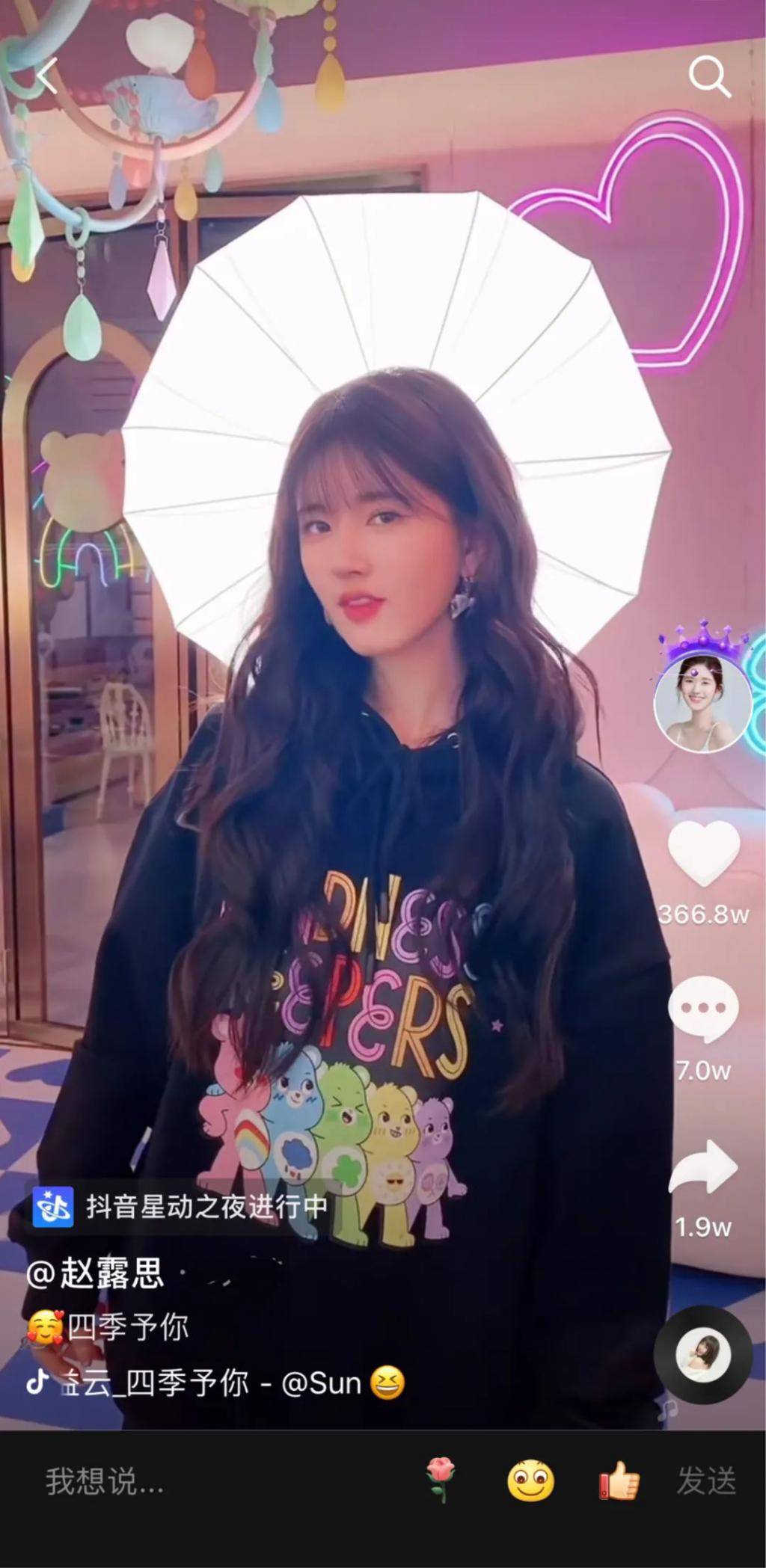Viewport: 766px width, 1568px height.
Task: Open the 抖音星动之夜进行中 banner
Action: (181, 1206)
